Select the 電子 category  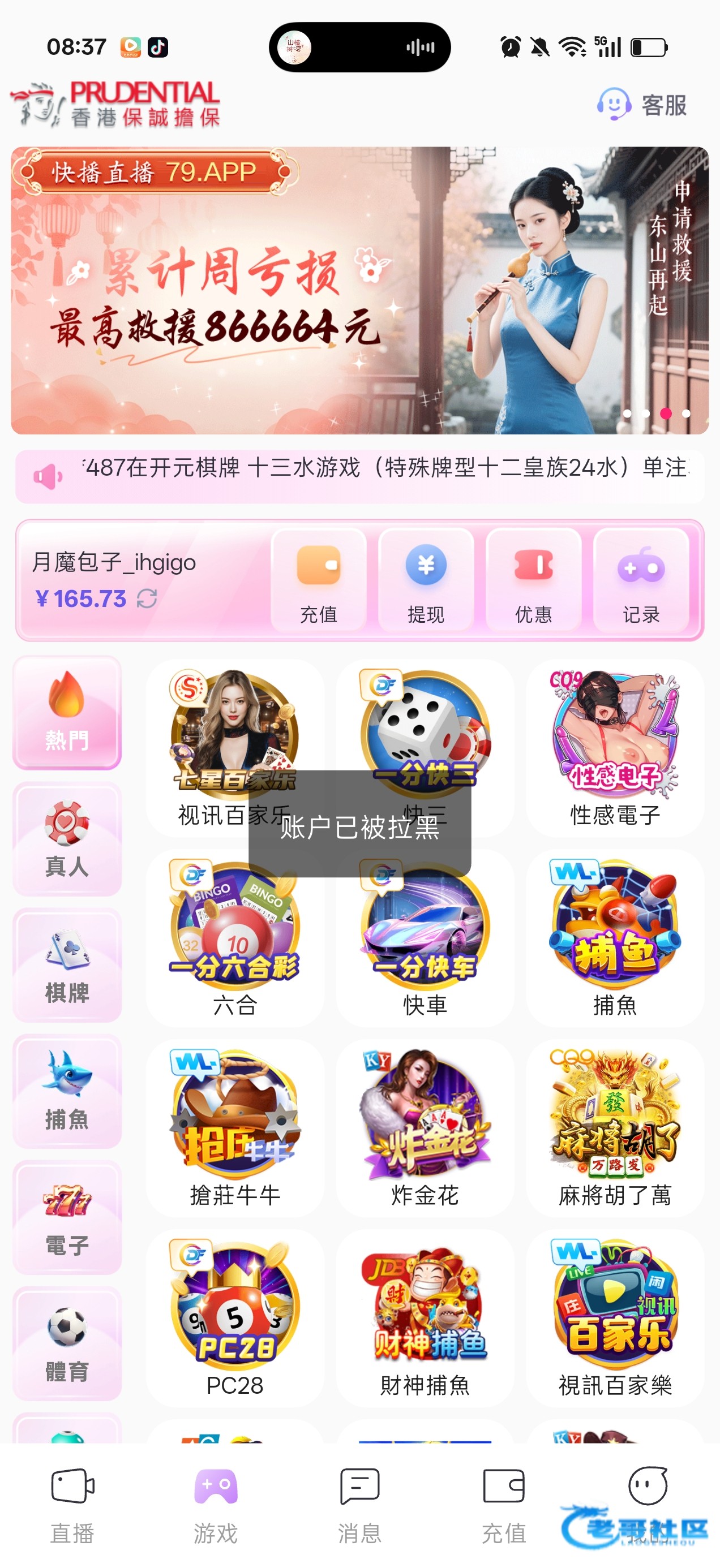[x=67, y=1218]
